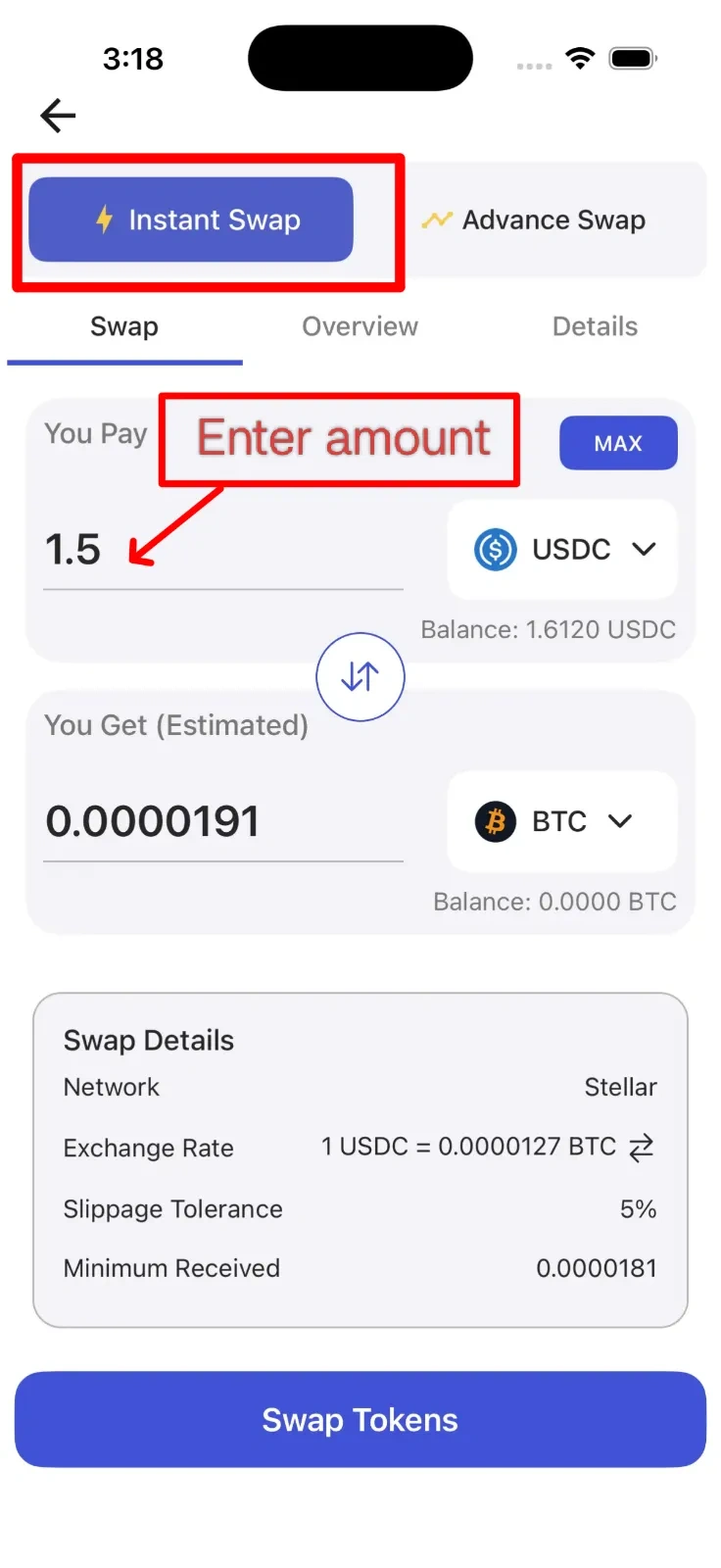Tap the MAX button
Image resolution: width=721 pixels, height=1568 pixels.
[618, 443]
